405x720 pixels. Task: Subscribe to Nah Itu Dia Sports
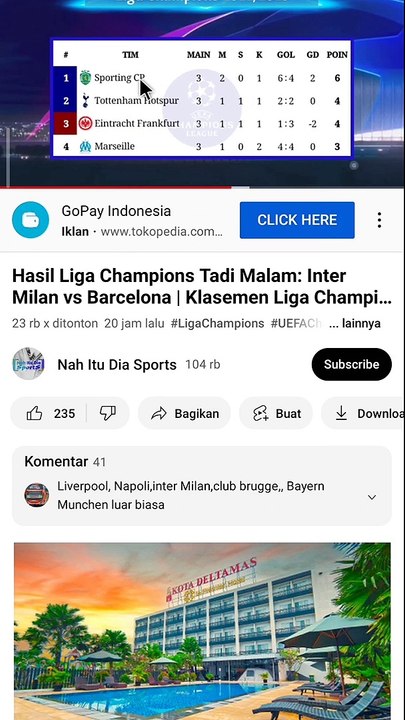tap(351, 364)
